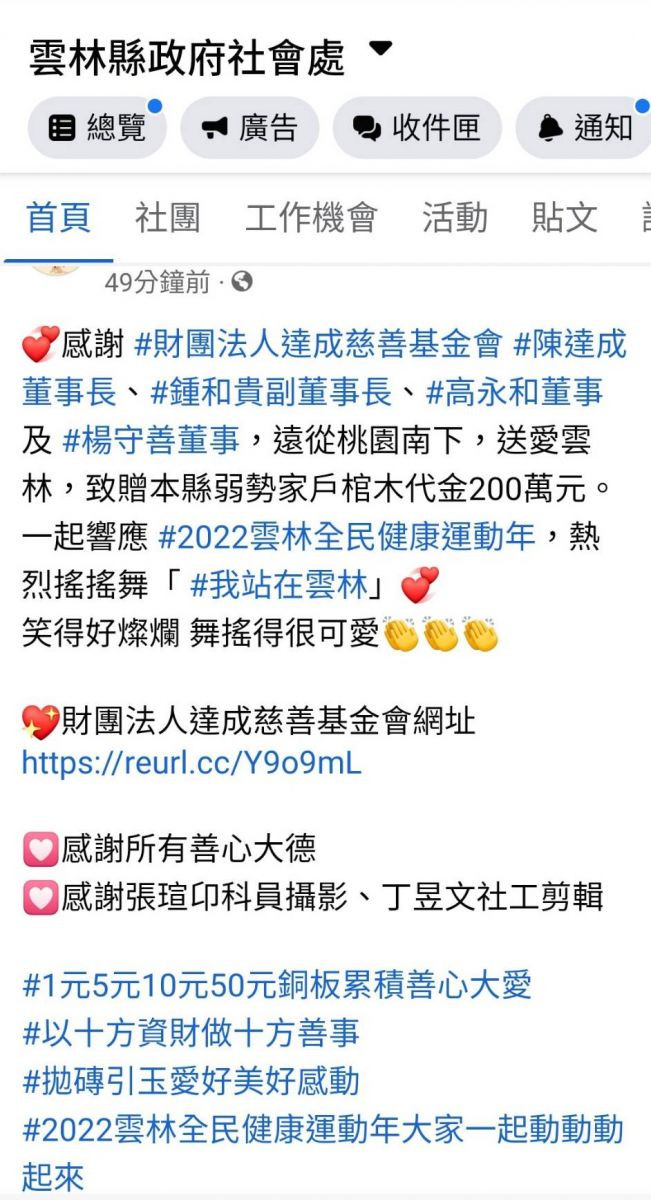Switch to the 社團 tab
Screen dimensions: 651x1200
[167, 217]
